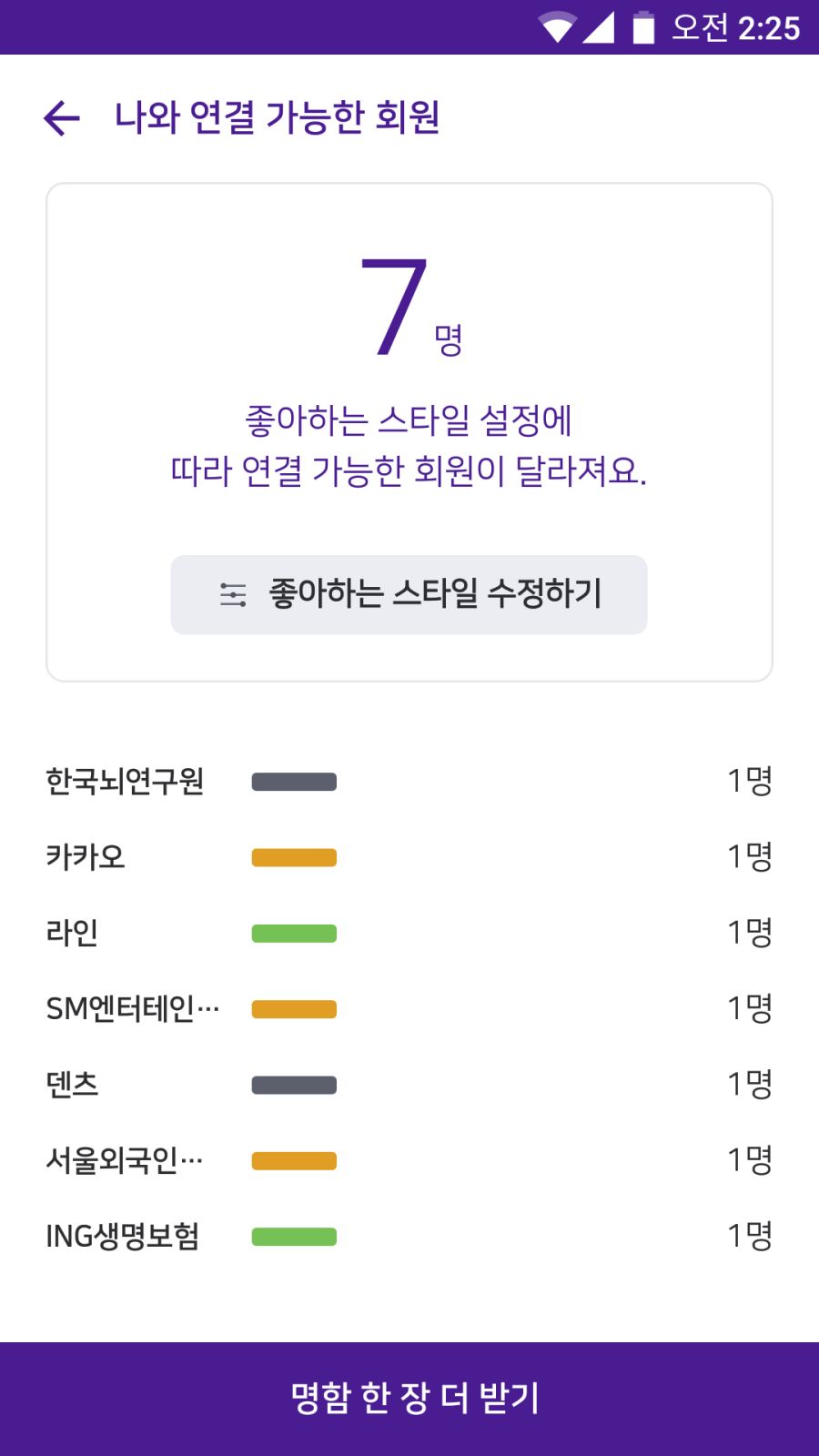This screenshot has width=819, height=1456.
Task: Click the ING생명보험 company label
Action: click(125, 1236)
